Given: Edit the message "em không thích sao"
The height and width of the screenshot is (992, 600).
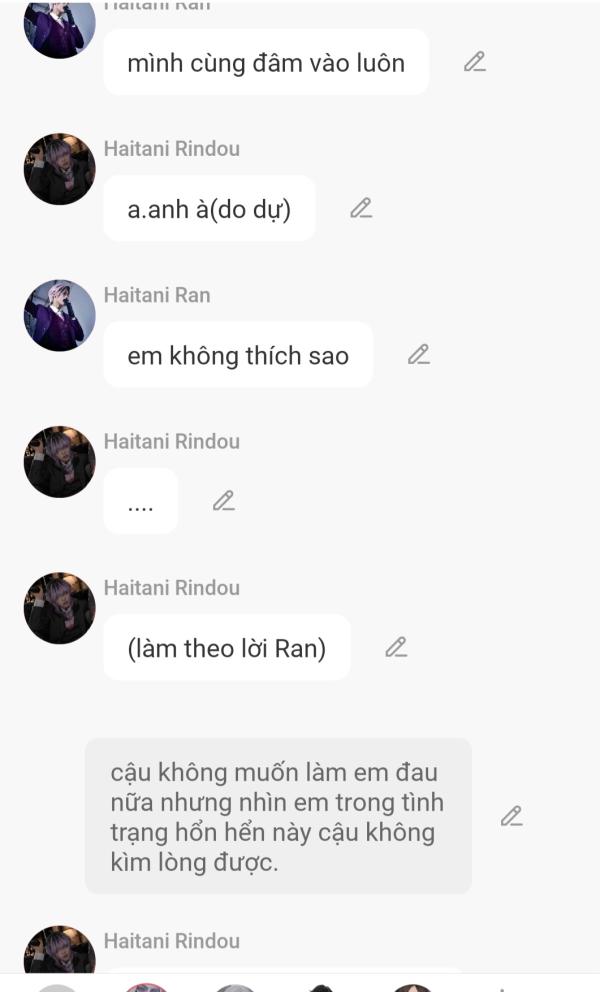Looking at the screenshot, I should (x=418, y=354).
